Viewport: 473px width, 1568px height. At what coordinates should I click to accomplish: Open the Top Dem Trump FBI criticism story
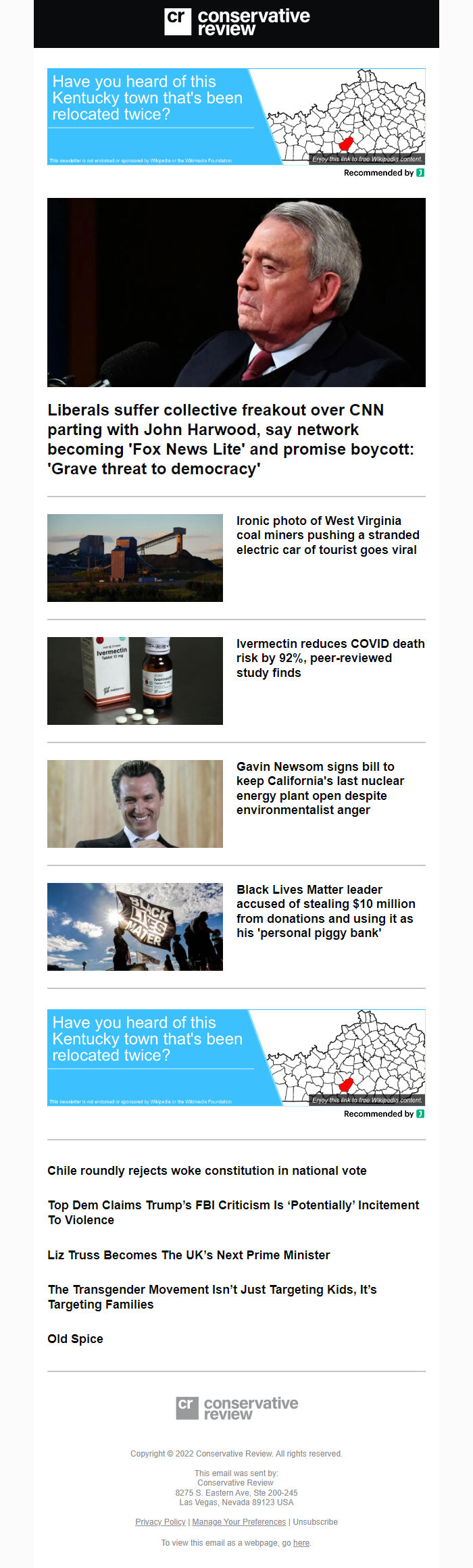point(233,1212)
